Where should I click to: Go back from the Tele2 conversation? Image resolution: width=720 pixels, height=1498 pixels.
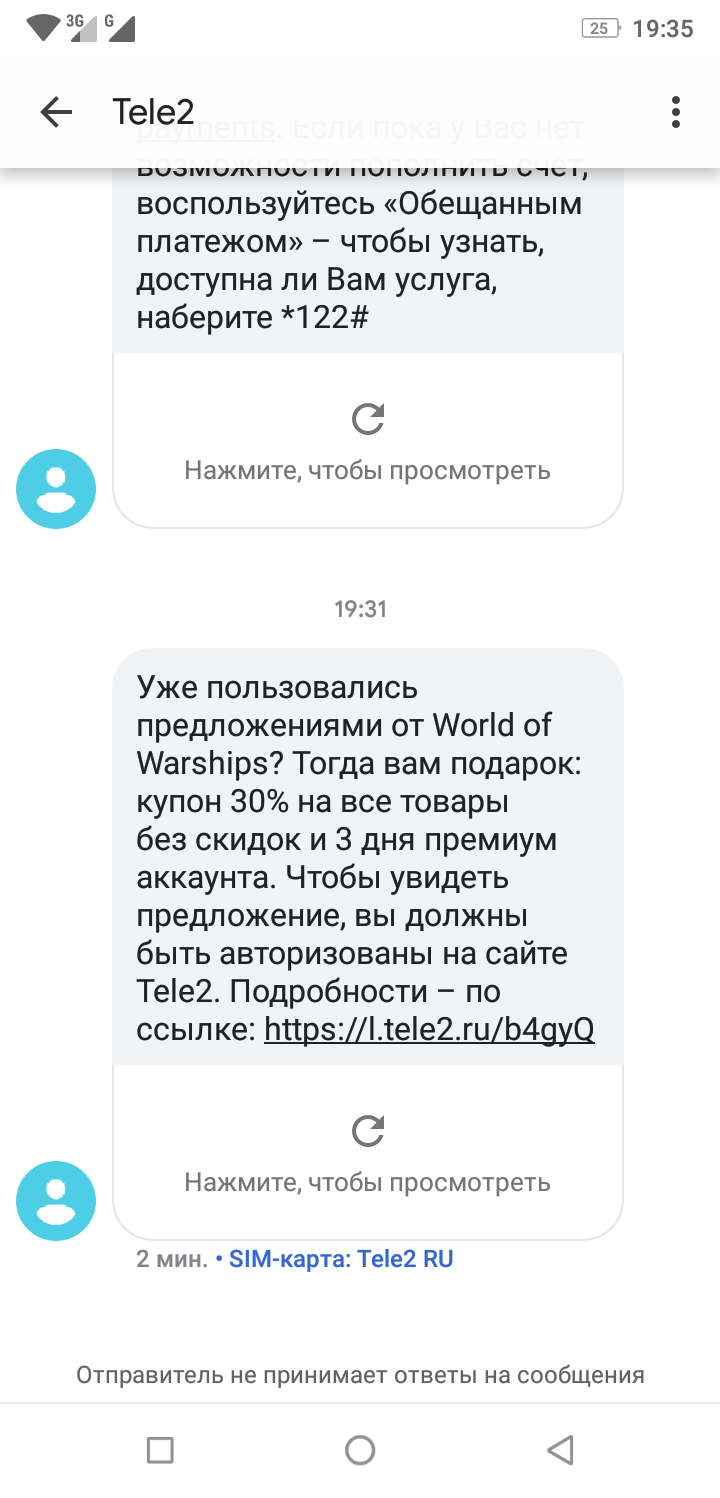click(56, 112)
